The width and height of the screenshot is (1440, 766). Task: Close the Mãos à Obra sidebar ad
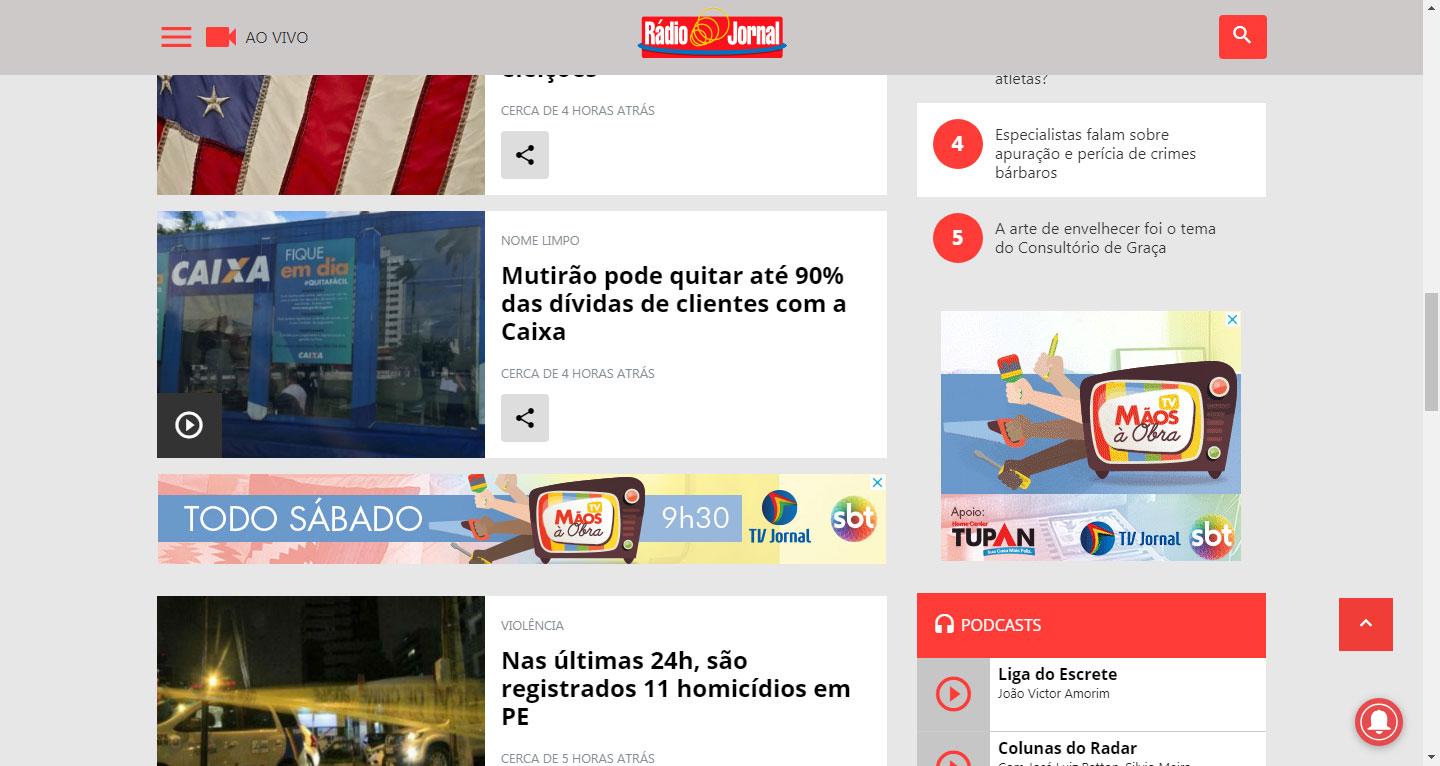click(x=1233, y=320)
